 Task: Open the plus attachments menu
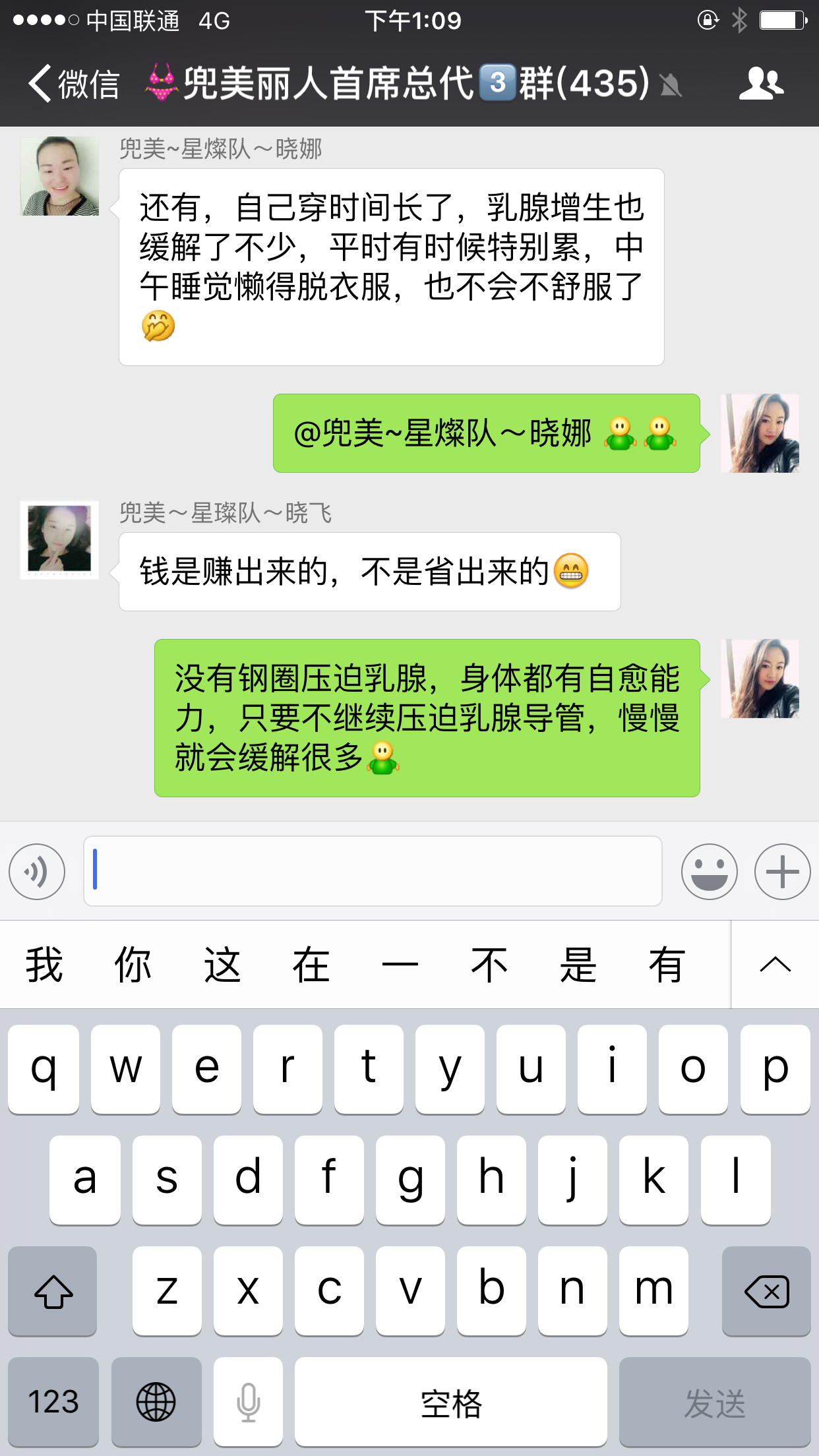click(x=782, y=871)
